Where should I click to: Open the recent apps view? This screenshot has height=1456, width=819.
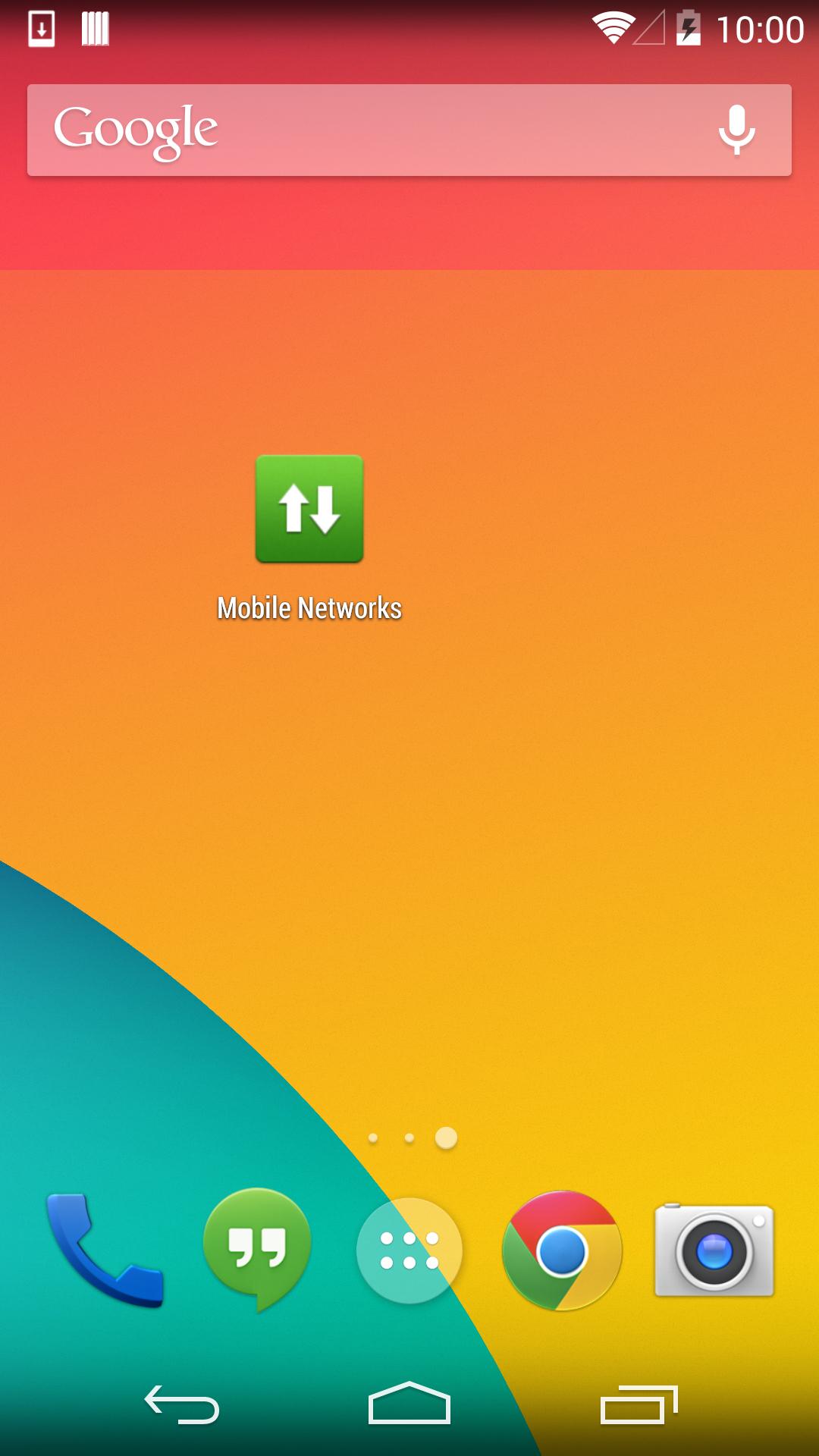tap(639, 1404)
